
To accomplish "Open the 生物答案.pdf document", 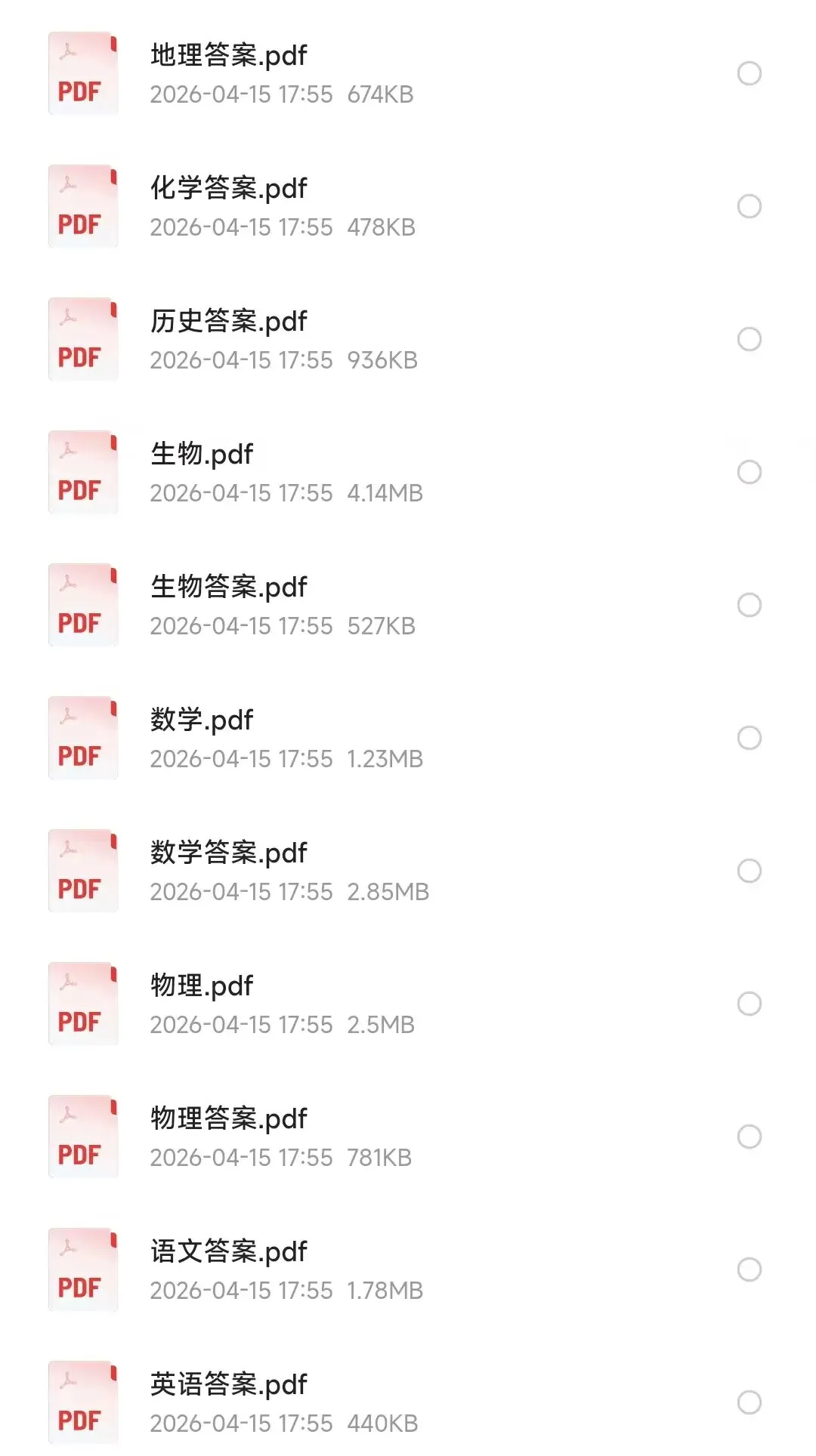I will 228,588.
